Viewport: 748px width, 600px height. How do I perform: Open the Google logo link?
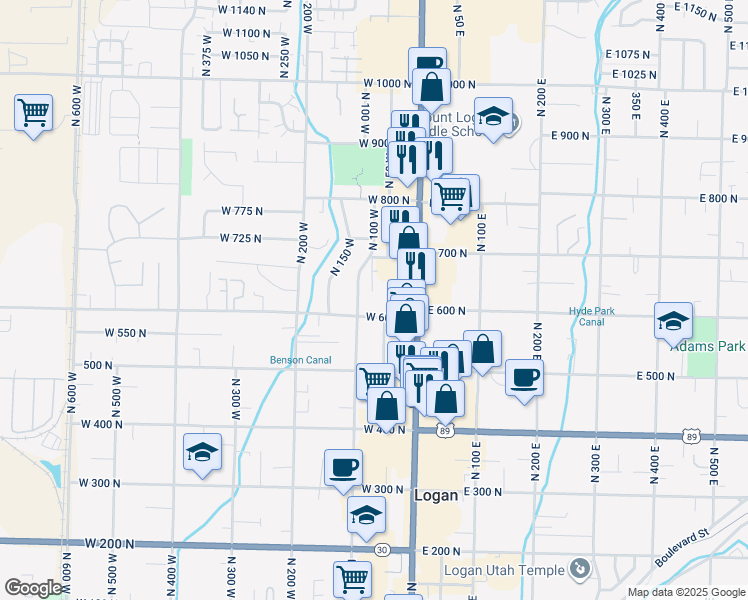click(x=32, y=588)
